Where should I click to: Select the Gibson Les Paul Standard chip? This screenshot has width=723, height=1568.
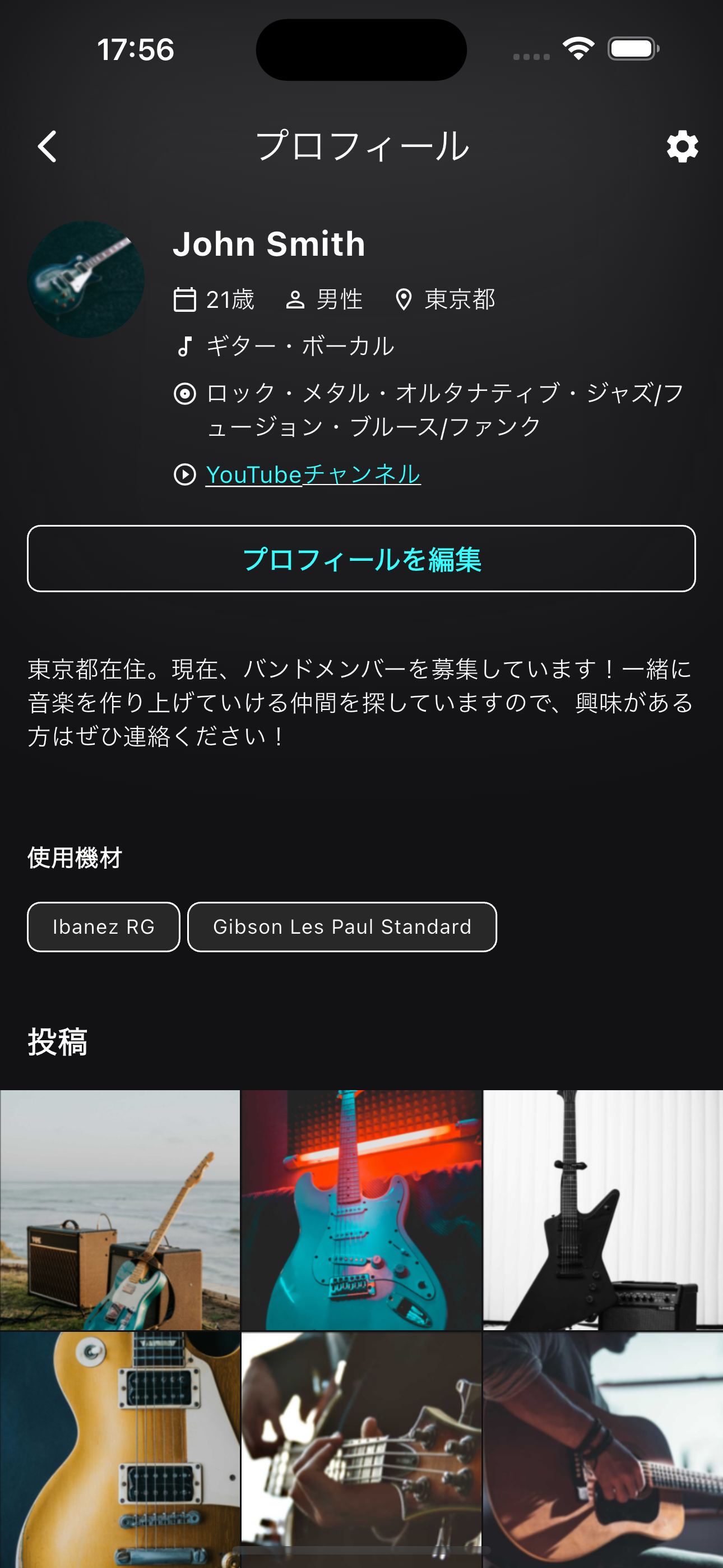click(342, 927)
